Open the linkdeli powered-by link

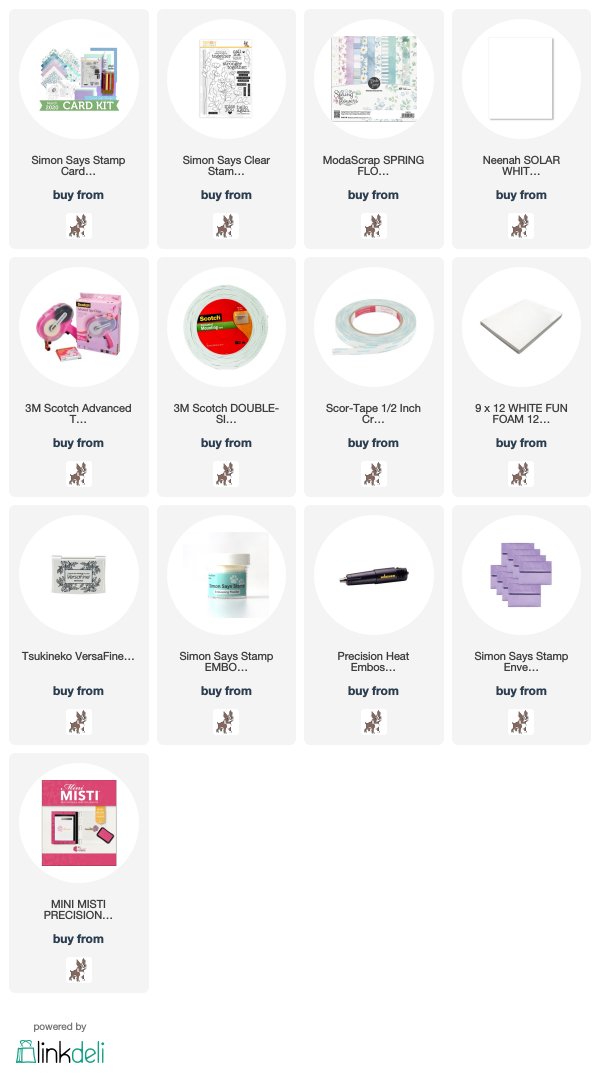click(60, 1045)
